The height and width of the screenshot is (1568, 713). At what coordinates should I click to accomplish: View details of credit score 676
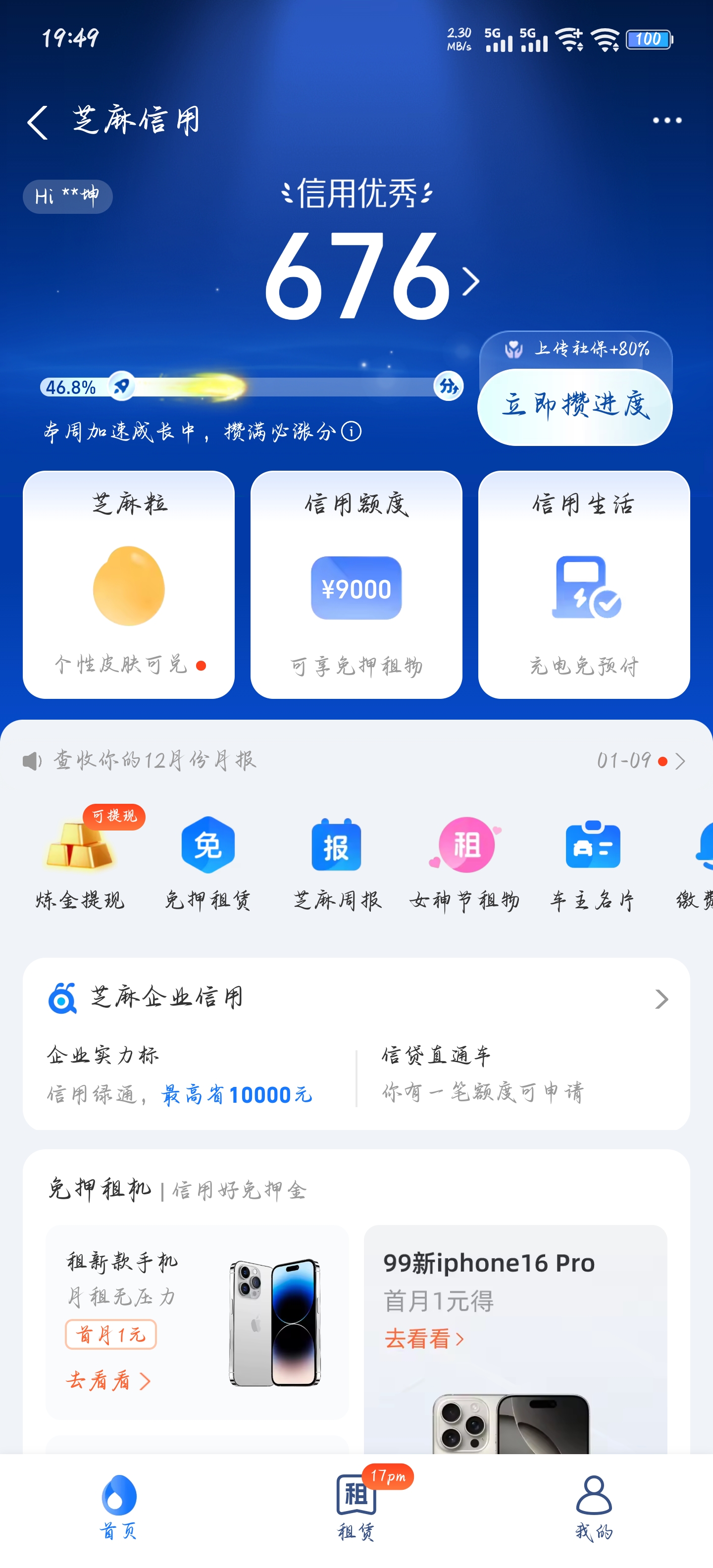[371, 278]
